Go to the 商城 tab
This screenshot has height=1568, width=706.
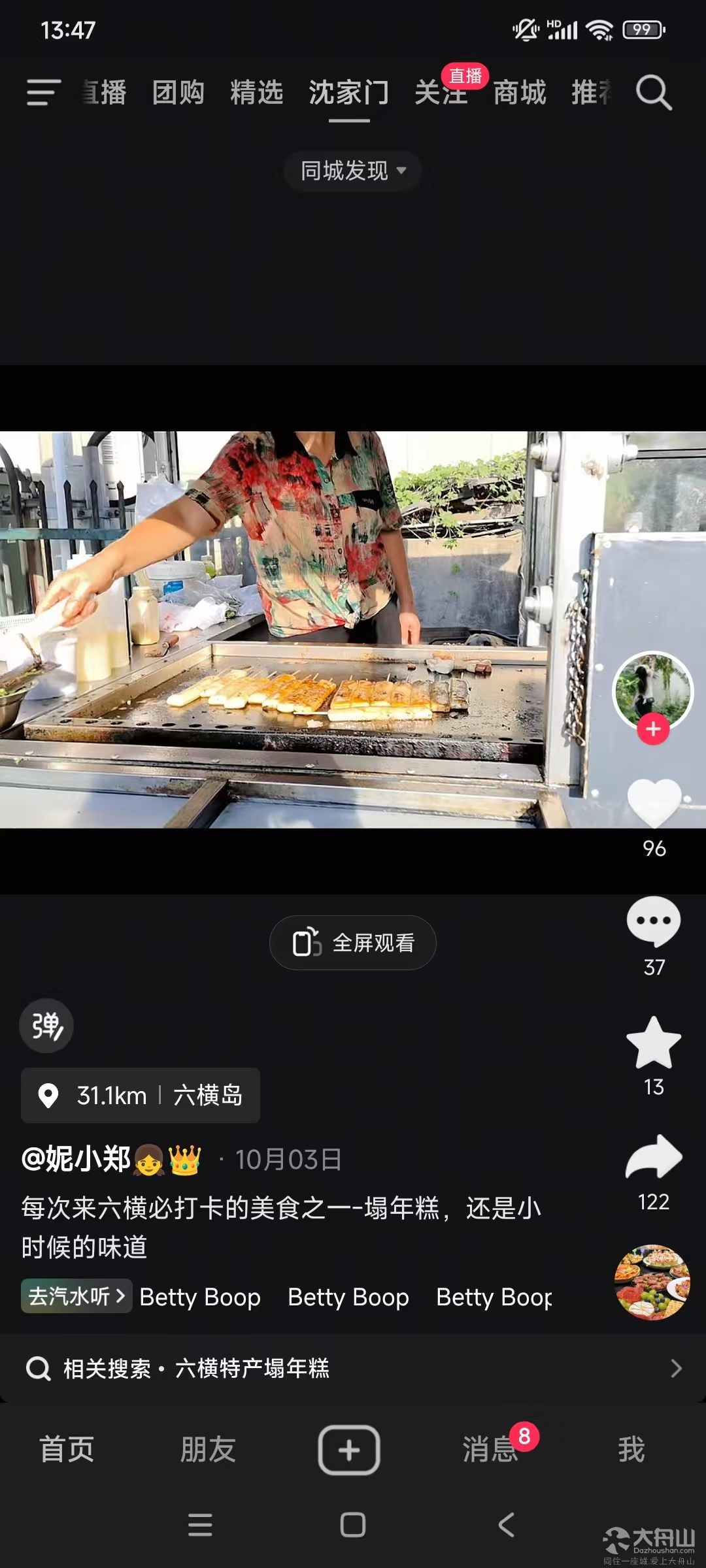520,92
